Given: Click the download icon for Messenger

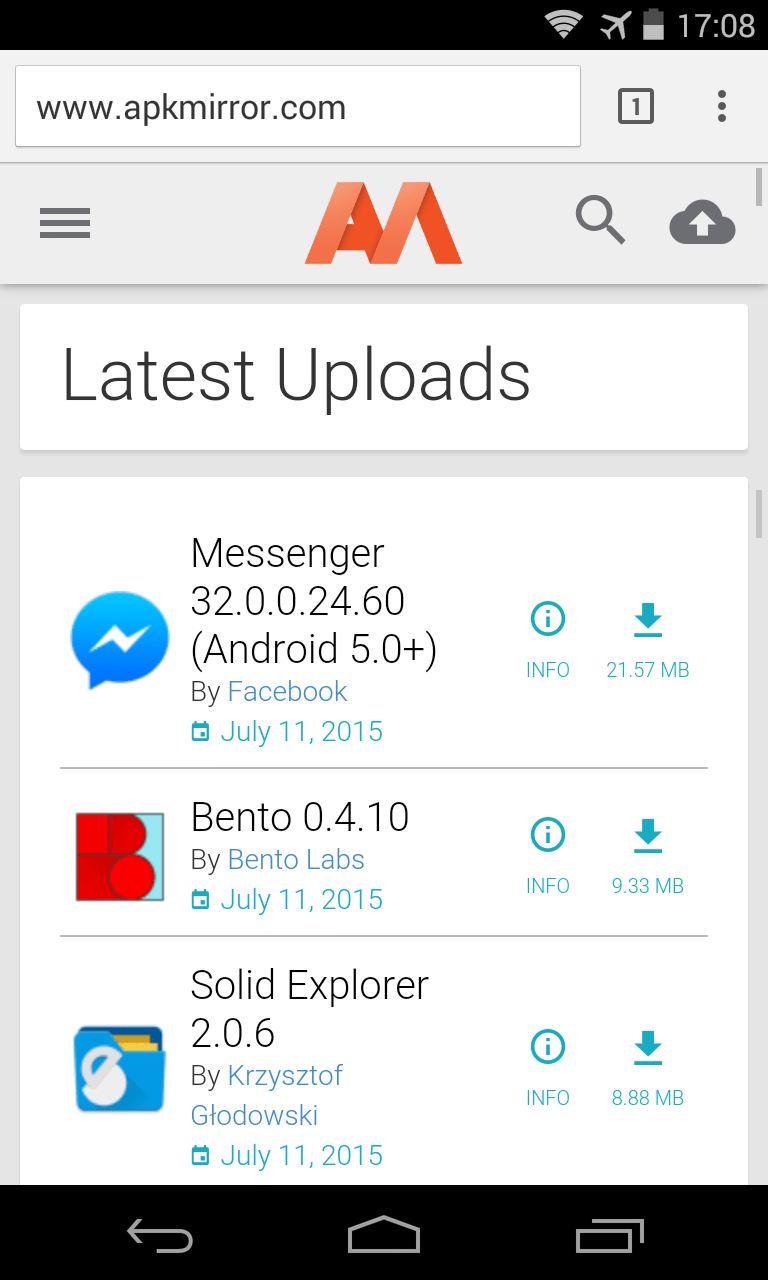Looking at the screenshot, I should 648,620.
